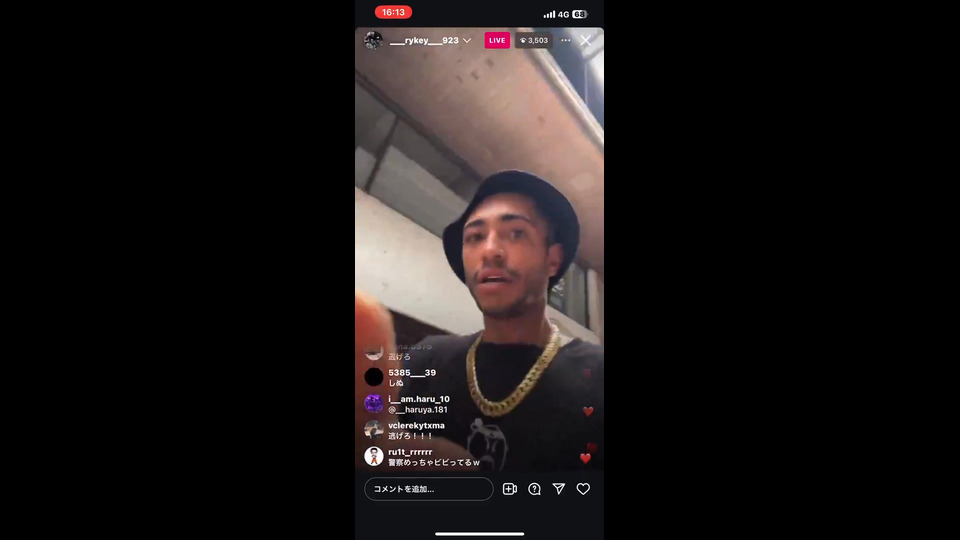
Task: Open the viewer count list
Action: tap(533, 40)
